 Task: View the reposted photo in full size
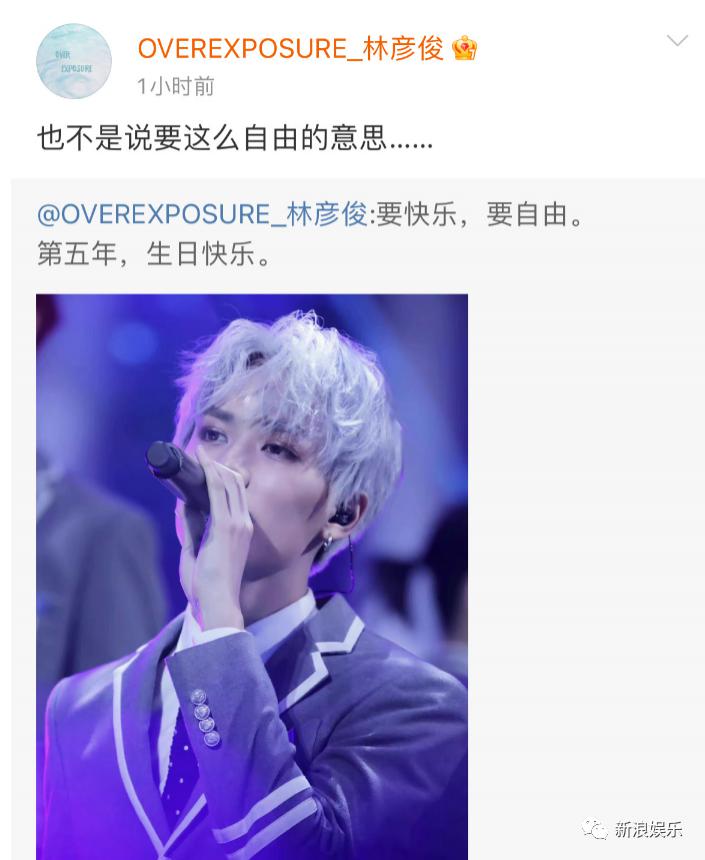[x=252, y=575]
